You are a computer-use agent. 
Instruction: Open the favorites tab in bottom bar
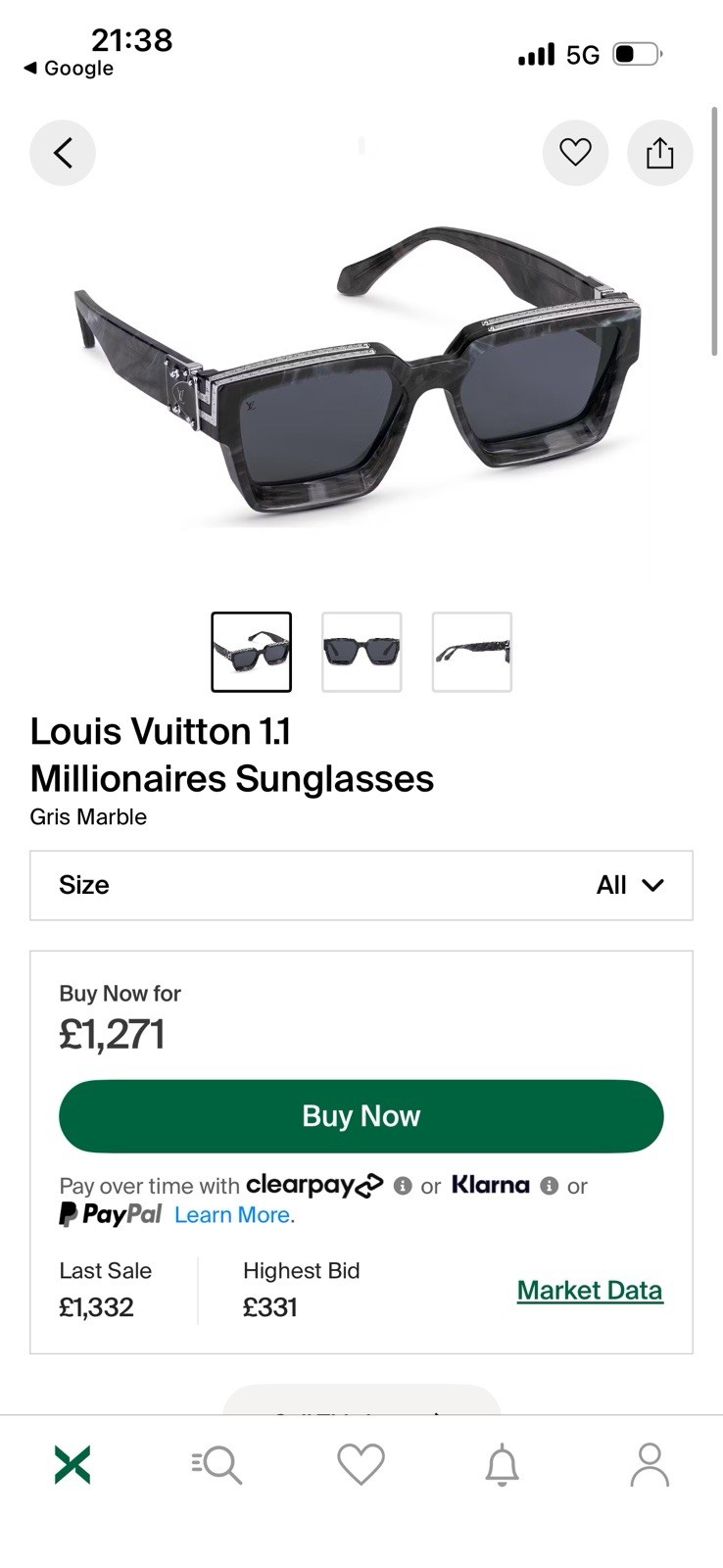(361, 1465)
